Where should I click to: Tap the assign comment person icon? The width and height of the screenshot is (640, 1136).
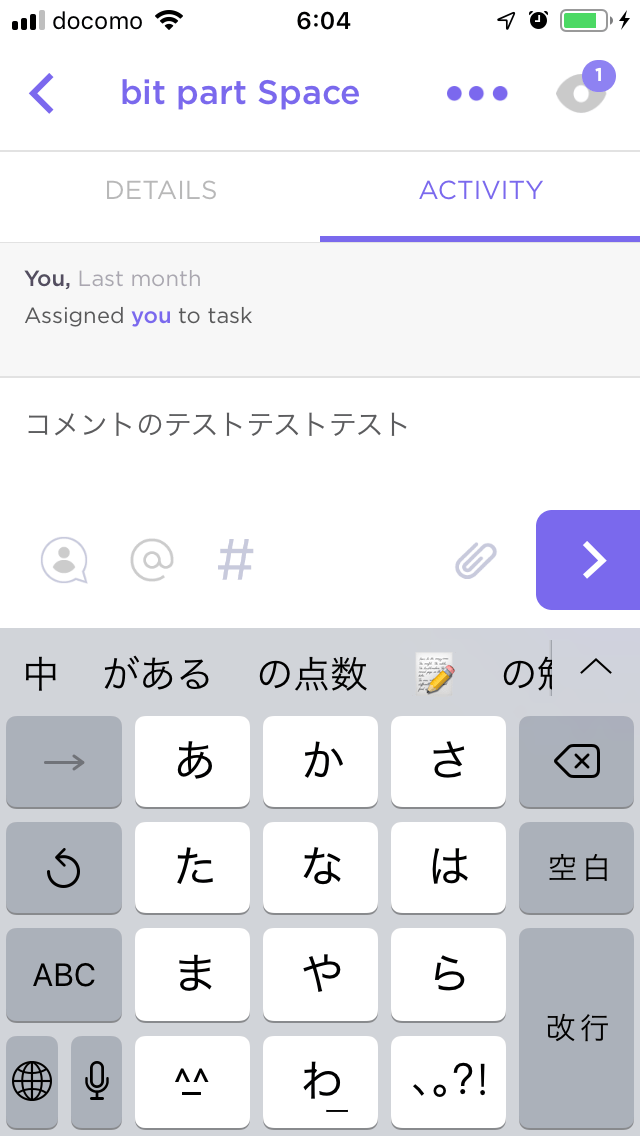click(64, 560)
